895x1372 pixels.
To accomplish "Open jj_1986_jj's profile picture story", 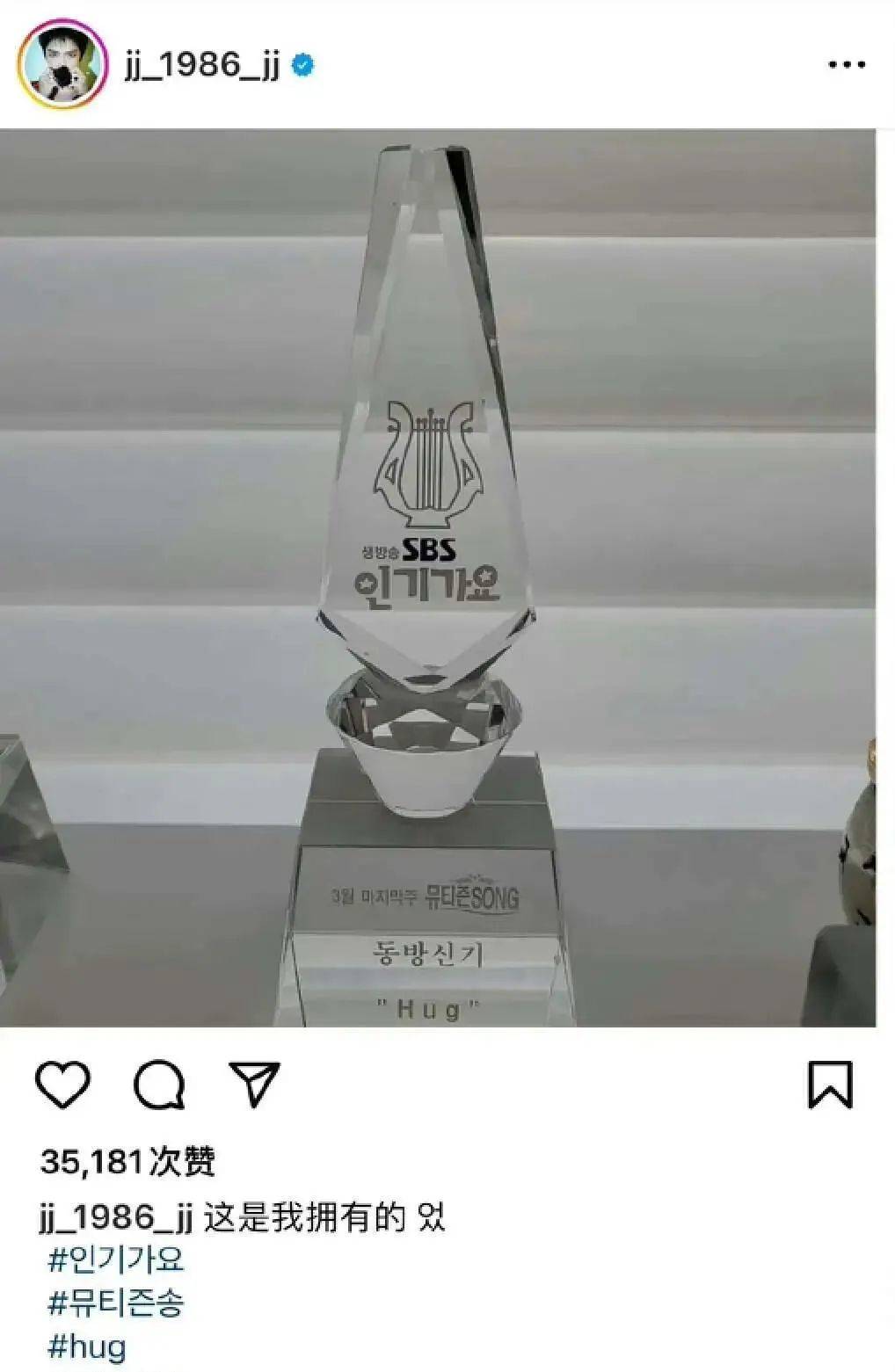I will click(x=62, y=65).
